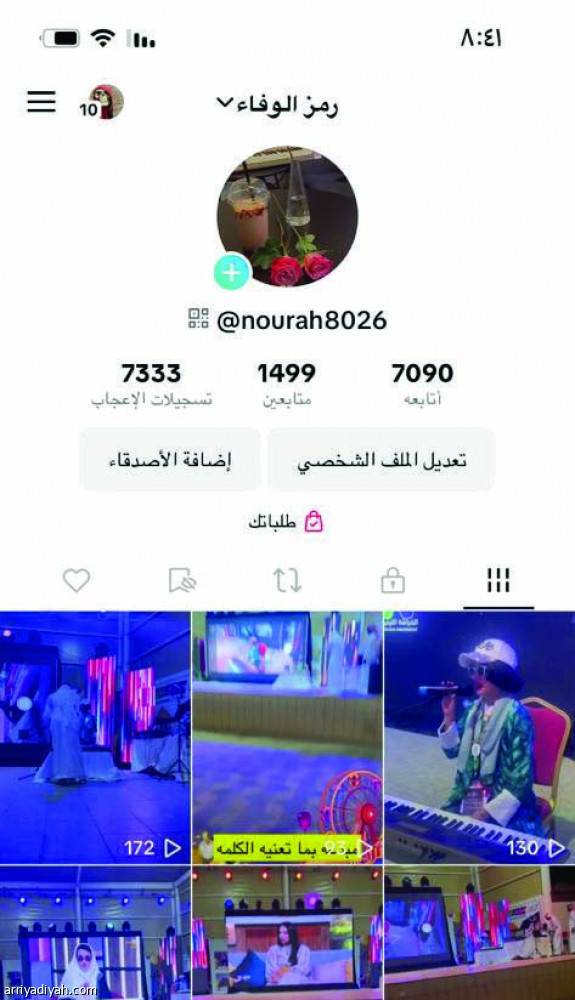Screen dimensions: 575x1000
Task: Open the hamburger menu
Action: tap(41, 101)
